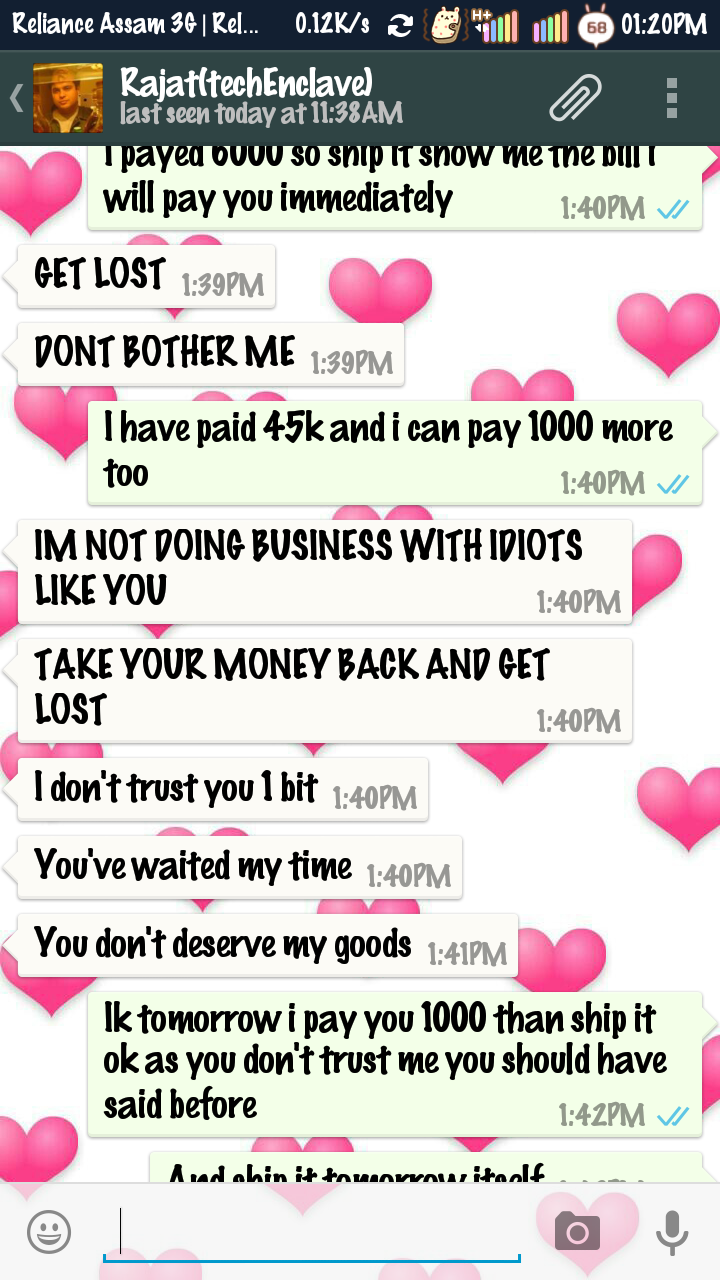The width and height of the screenshot is (720, 1280).
Task: Open the camera to send a photo
Action: coord(577,1231)
